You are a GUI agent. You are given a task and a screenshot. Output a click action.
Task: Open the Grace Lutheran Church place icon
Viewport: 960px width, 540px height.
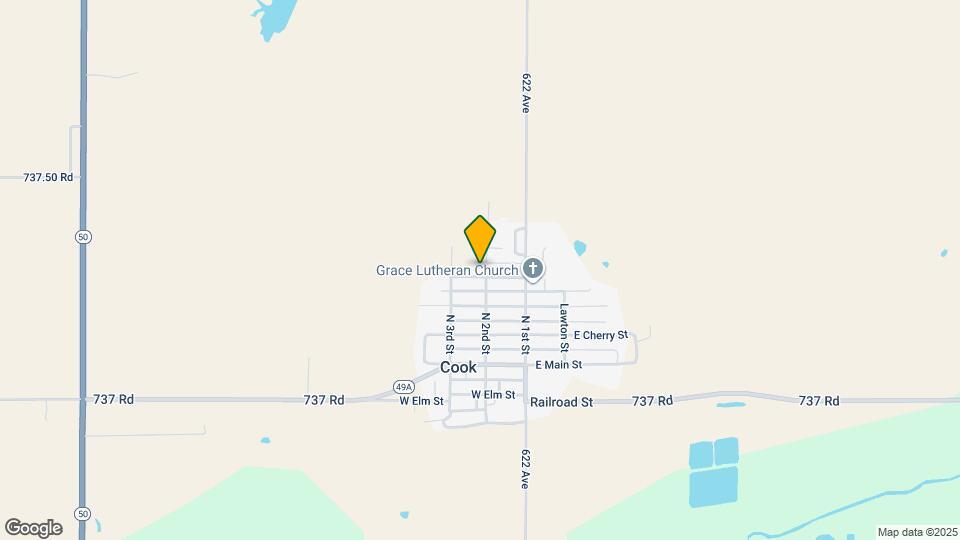coord(533,268)
